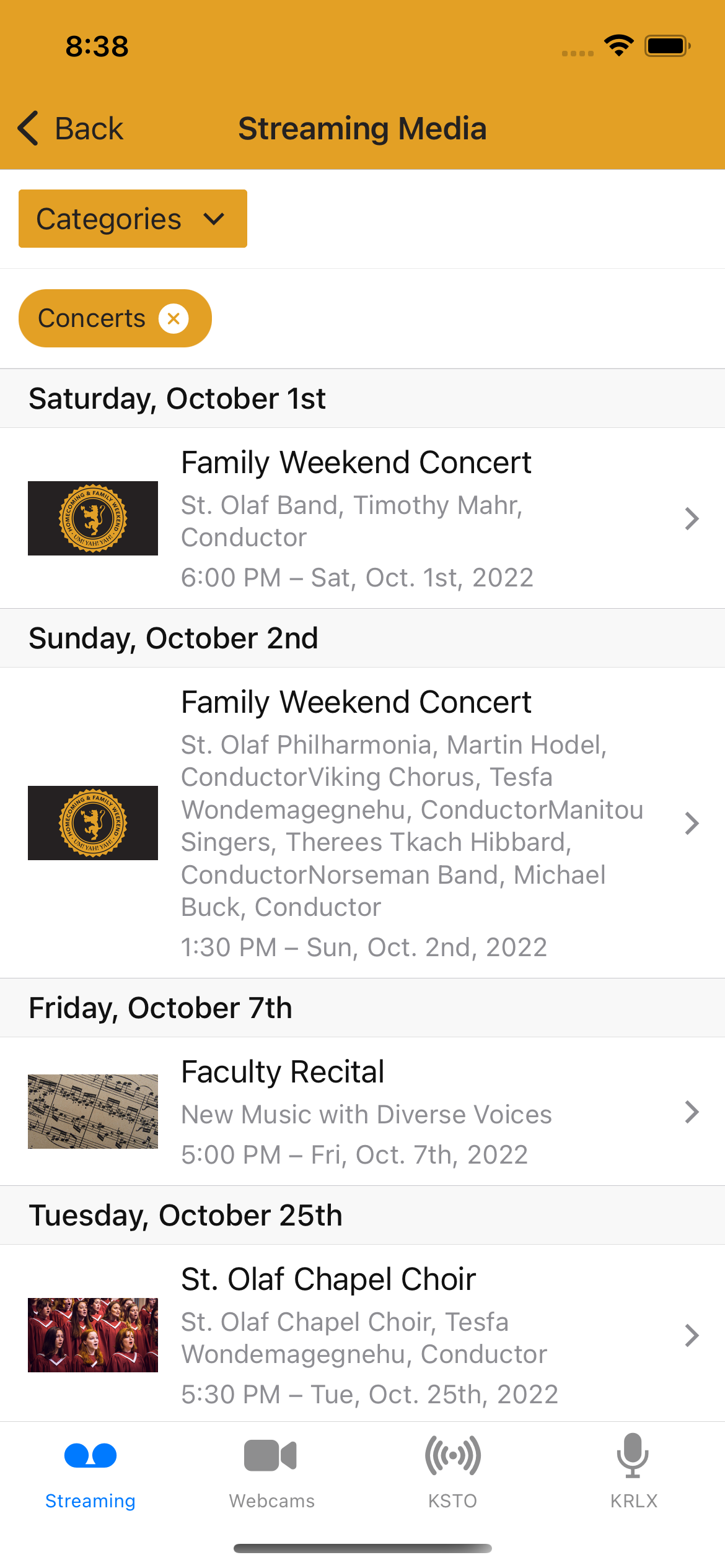The image size is (725, 1568).
Task: Expand the Categories dropdown
Action: tap(133, 219)
